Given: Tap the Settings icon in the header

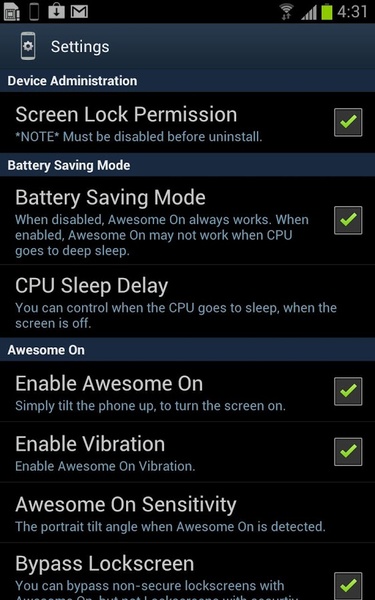Looking at the screenshot, I should (x=28, y=46).
